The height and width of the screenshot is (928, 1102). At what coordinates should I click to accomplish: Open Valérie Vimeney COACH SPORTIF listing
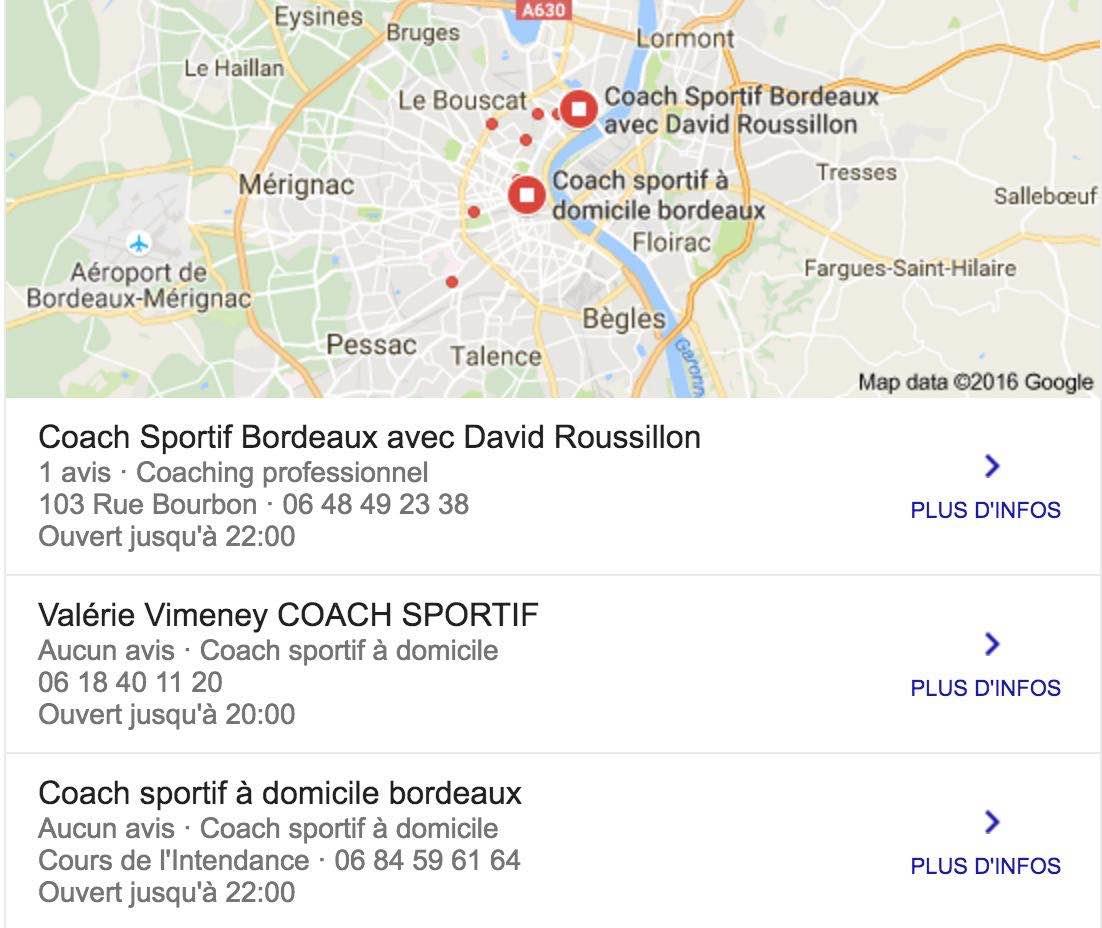coord(288,615)
